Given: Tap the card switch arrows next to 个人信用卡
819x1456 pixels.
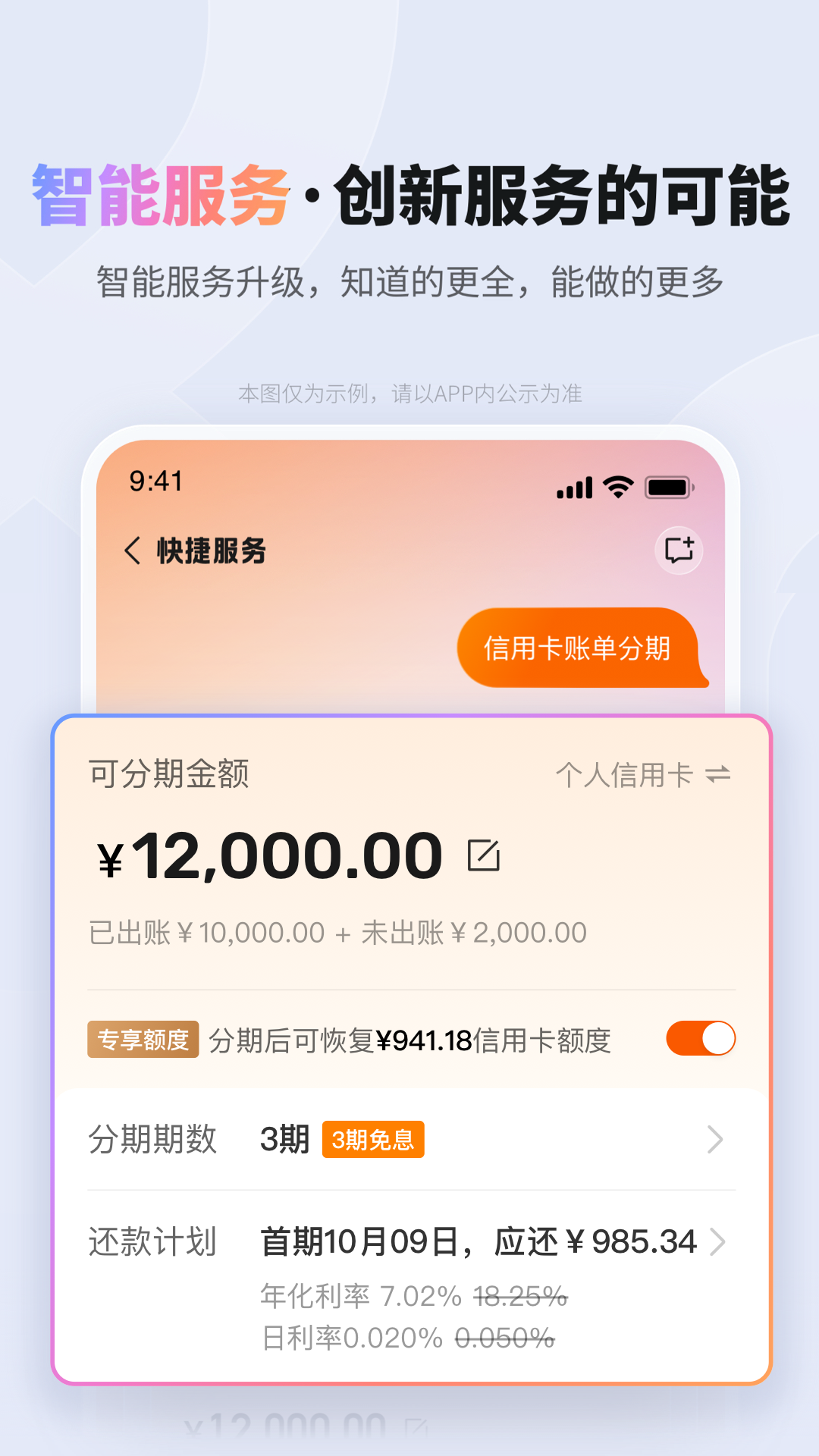Looking at the screenshot, I should point(719,774).
